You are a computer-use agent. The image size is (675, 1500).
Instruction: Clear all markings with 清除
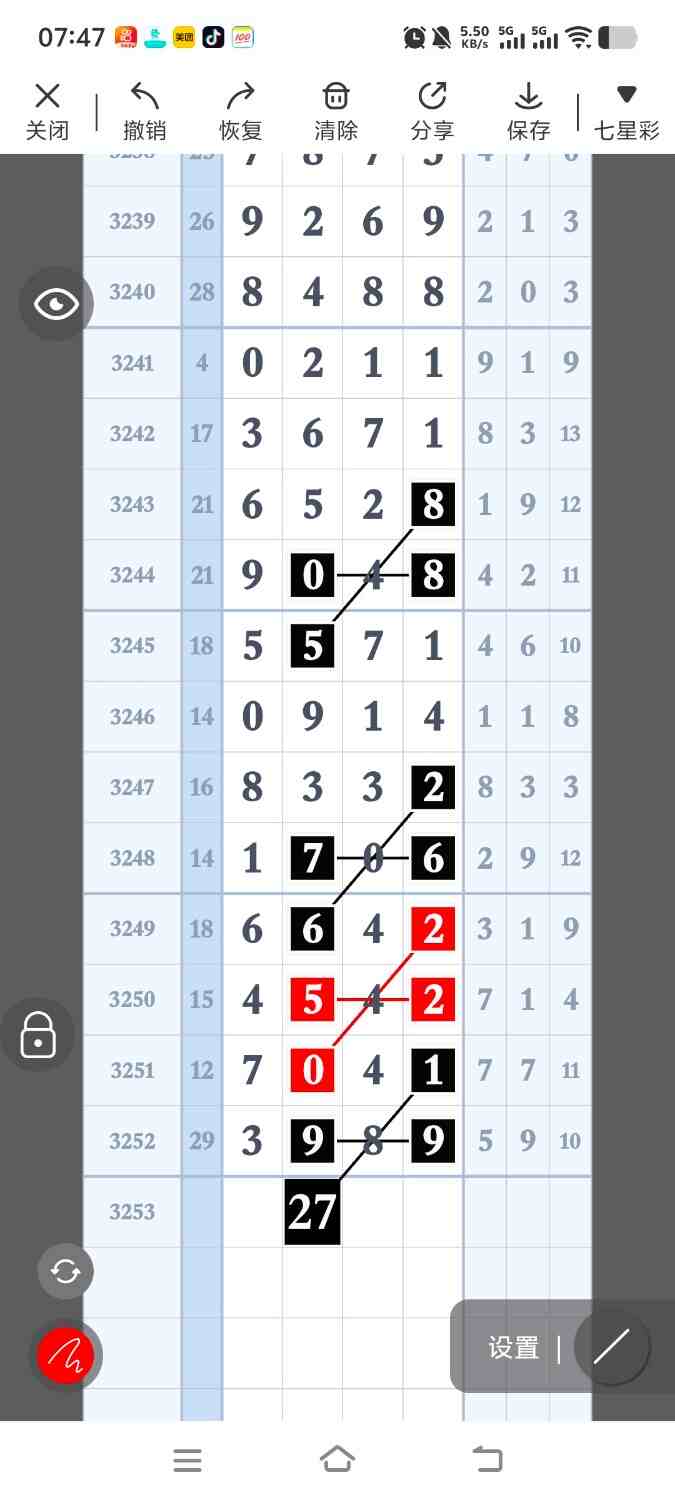336,111
